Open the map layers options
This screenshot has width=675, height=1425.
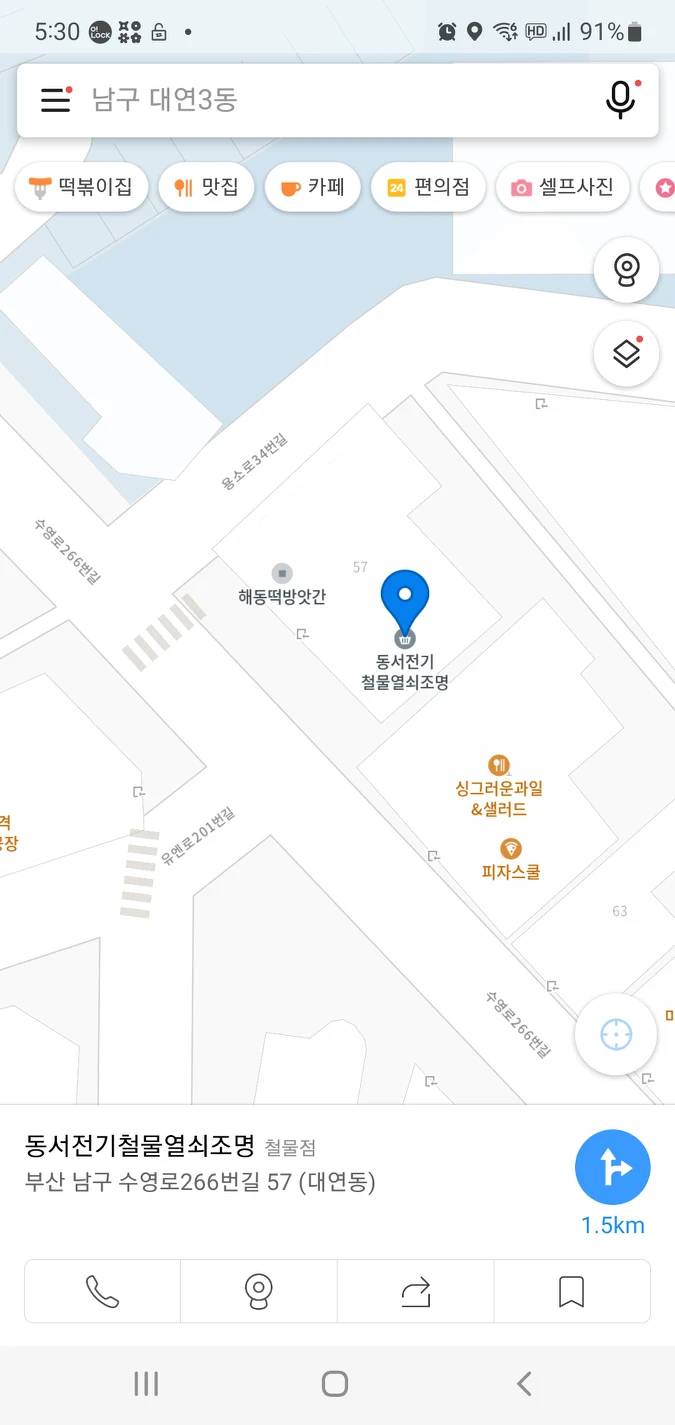626,353
